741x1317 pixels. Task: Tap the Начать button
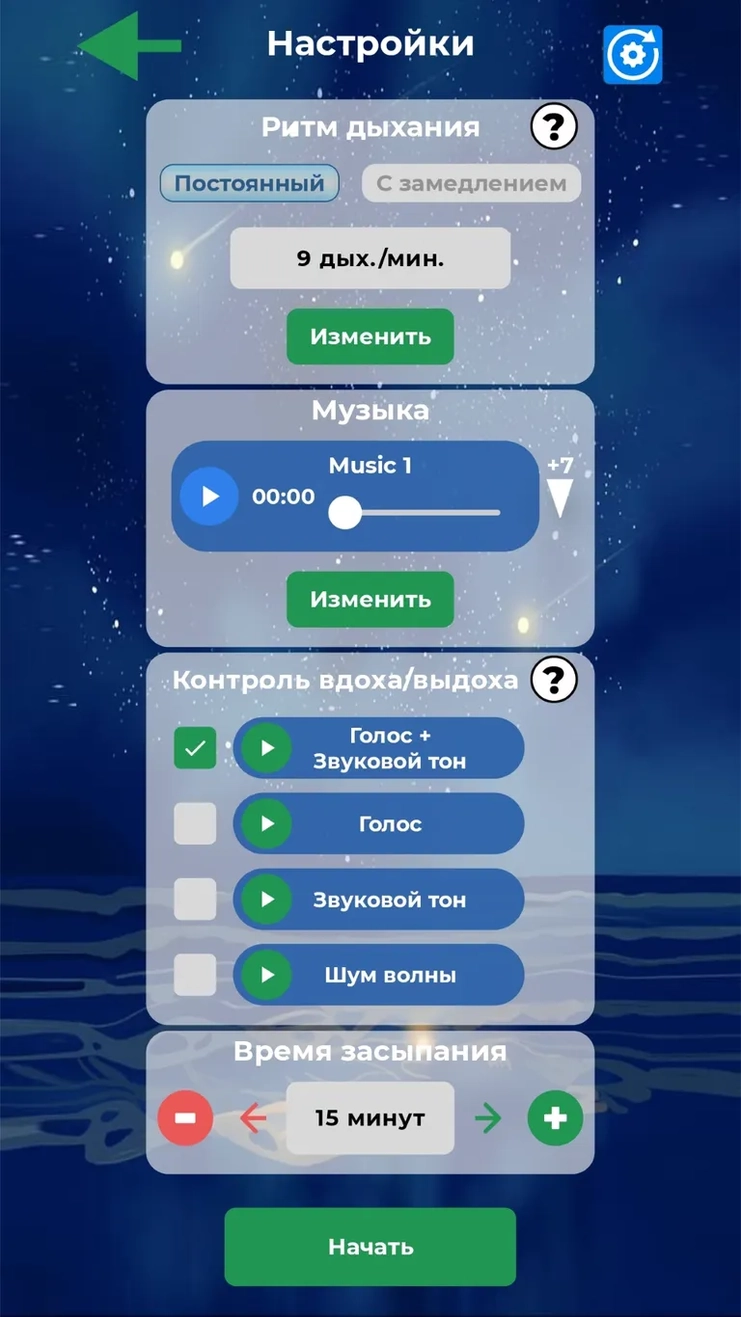370,1247
